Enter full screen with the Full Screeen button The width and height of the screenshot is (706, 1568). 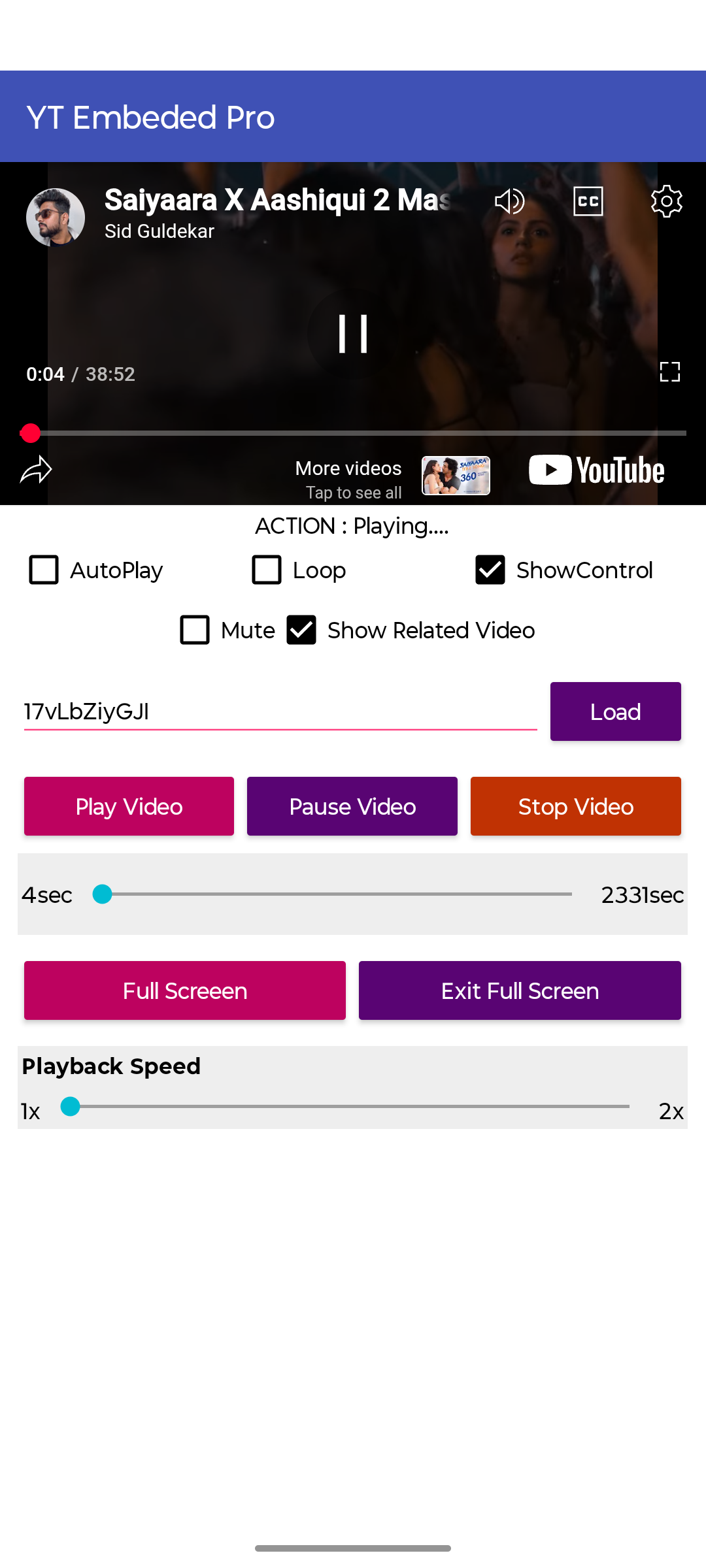coord(185,990)
